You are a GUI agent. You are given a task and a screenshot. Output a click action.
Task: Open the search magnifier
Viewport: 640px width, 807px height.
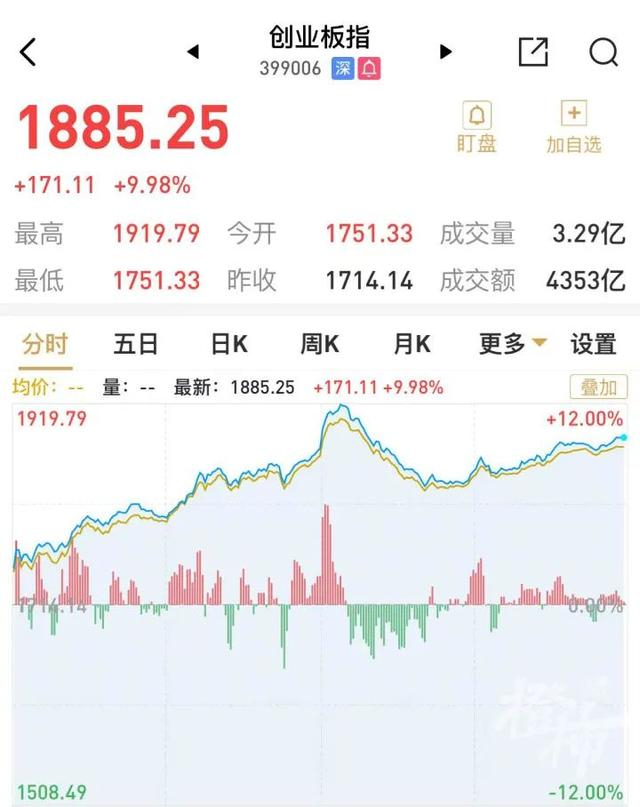(603, 52)
